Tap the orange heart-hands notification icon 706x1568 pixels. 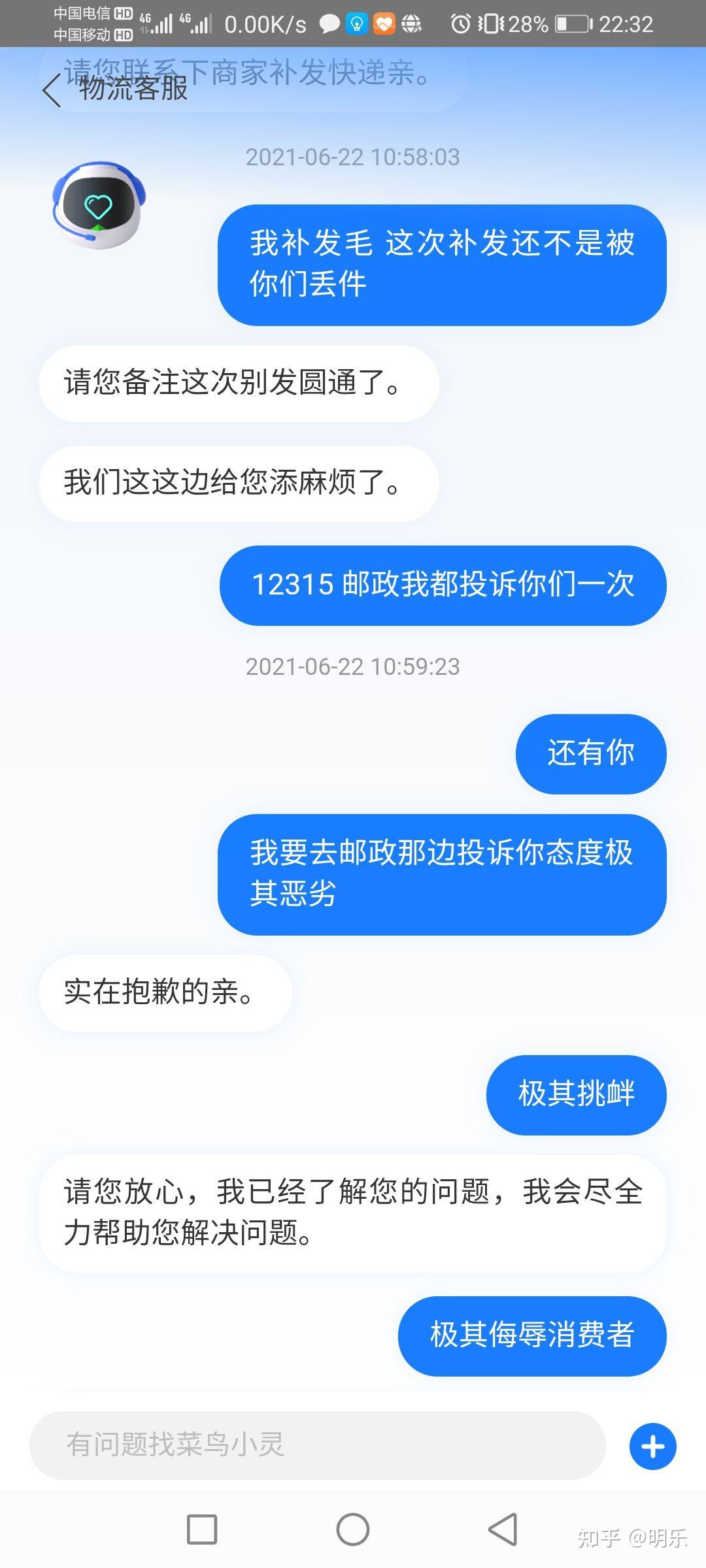384,24
